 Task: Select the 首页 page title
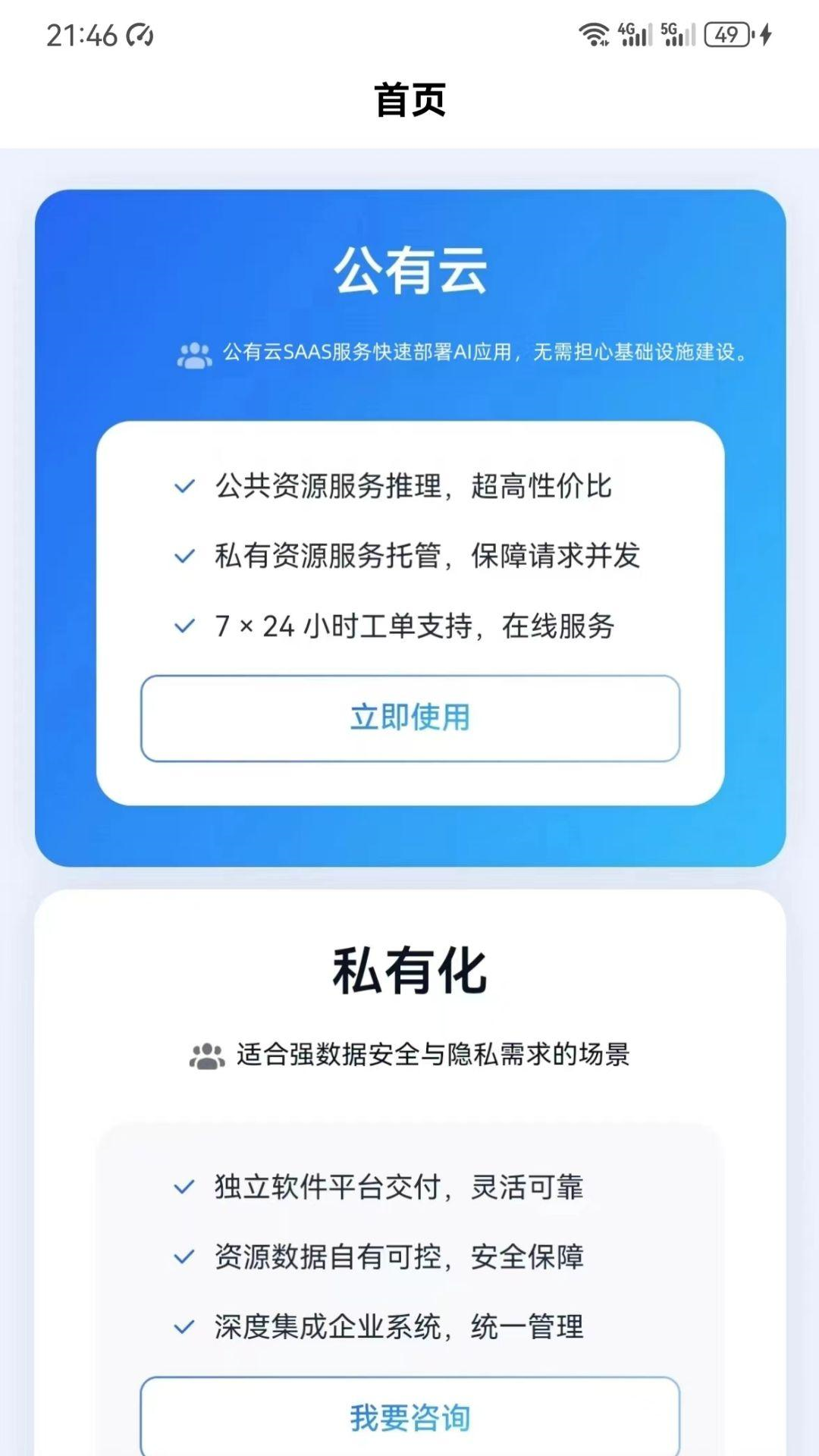[409, 99]
